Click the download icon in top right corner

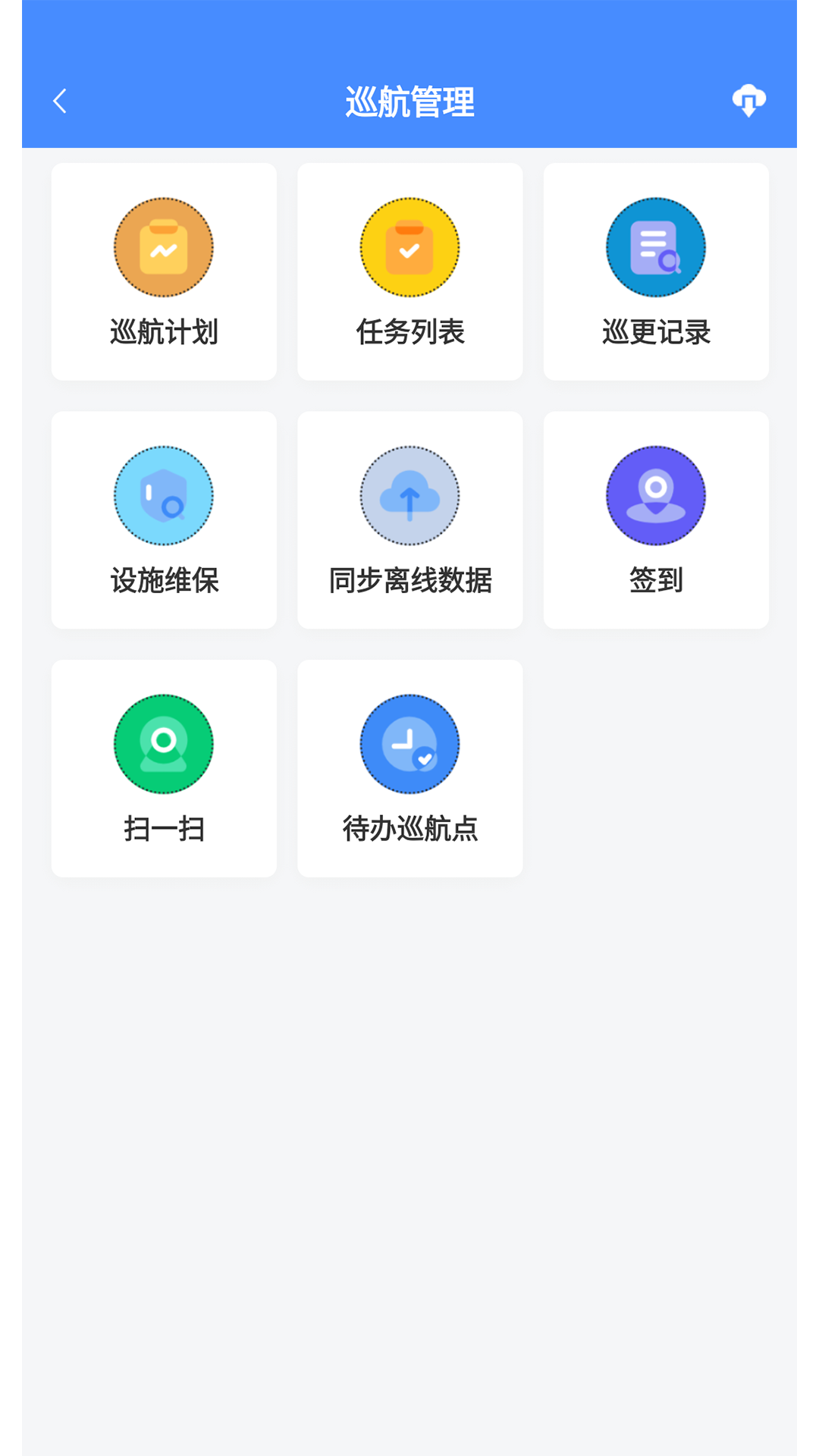748,100
